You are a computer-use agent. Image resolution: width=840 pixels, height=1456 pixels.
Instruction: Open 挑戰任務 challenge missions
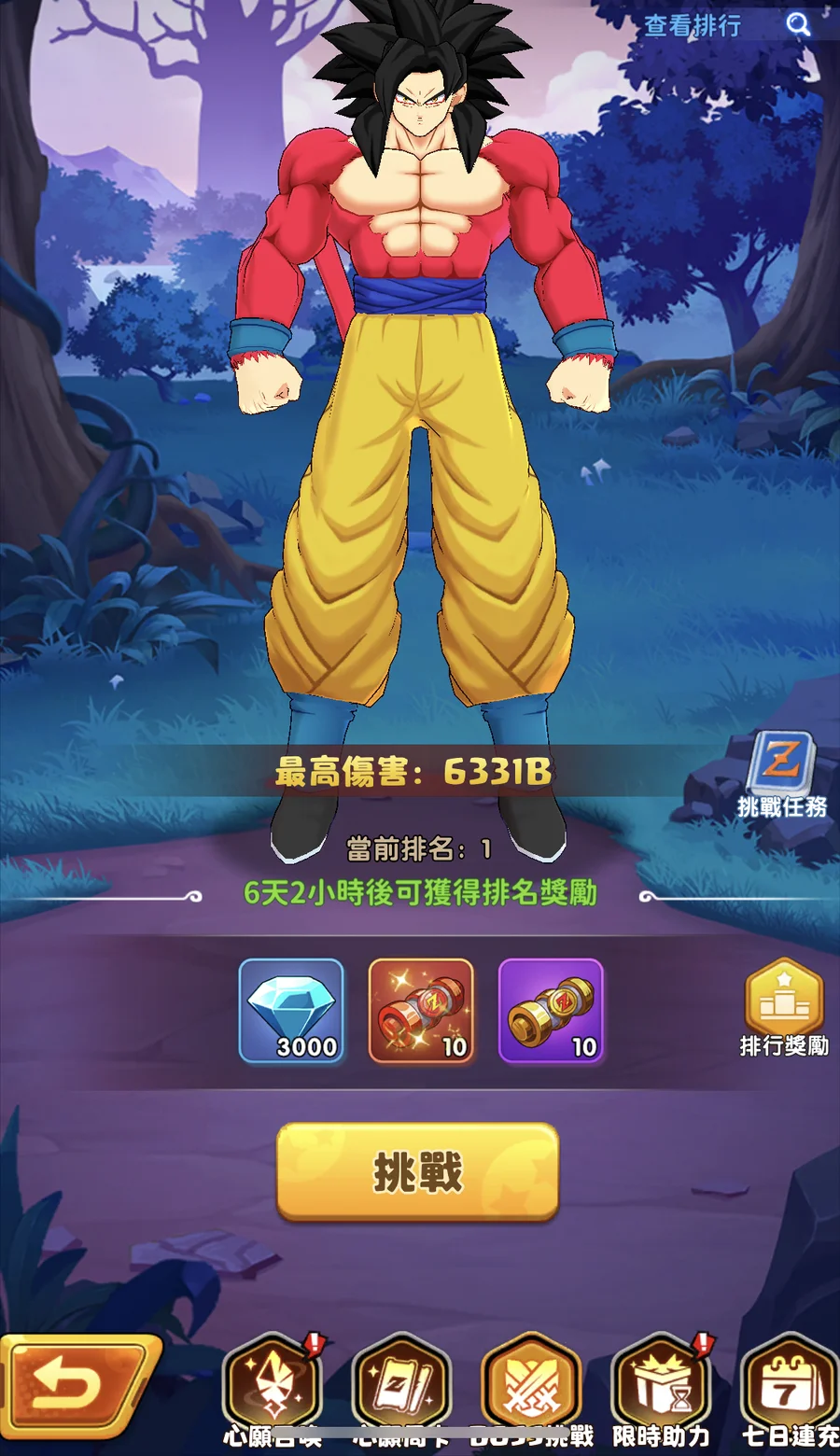782,776
